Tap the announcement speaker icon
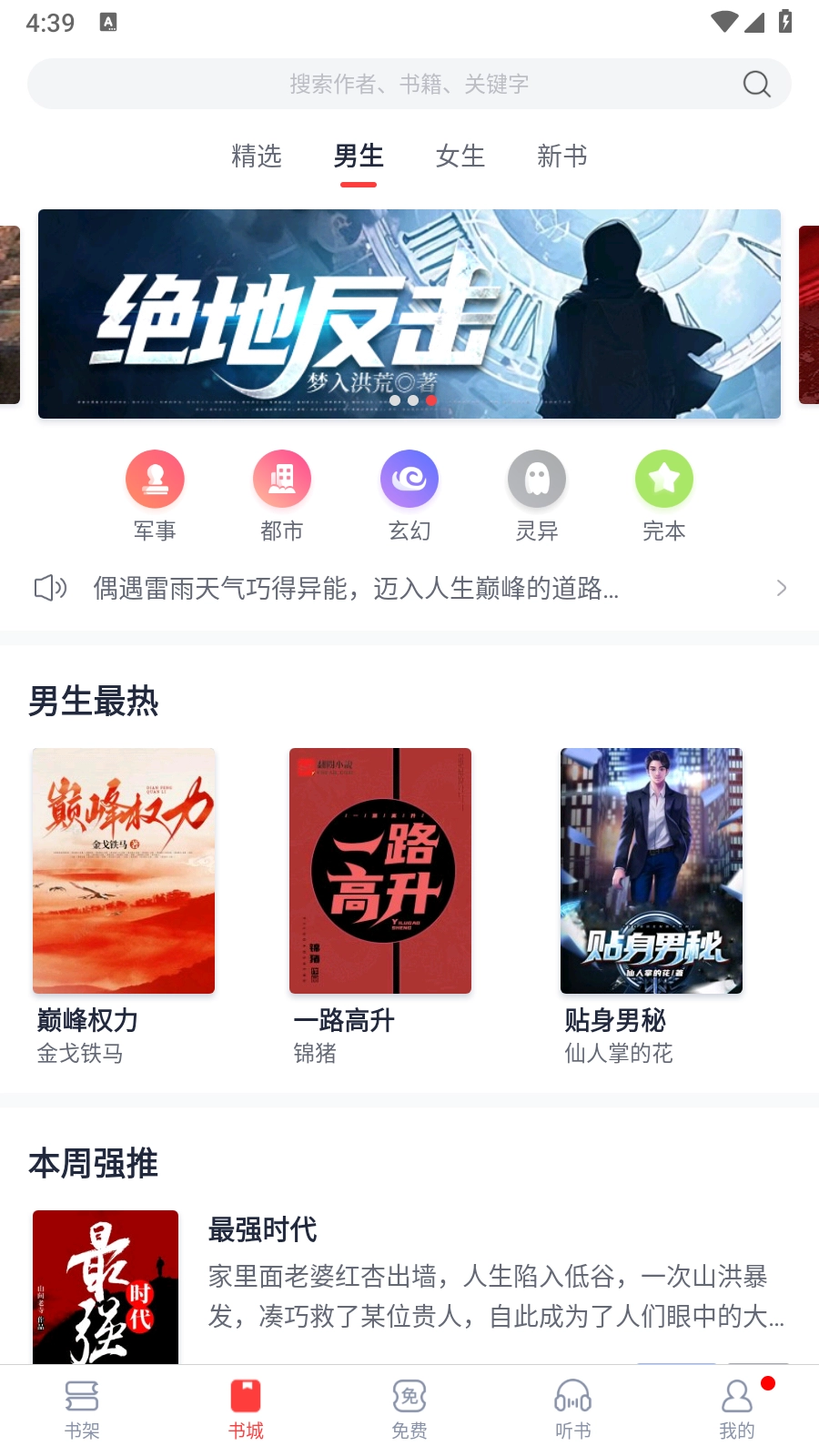Image resolution: width=819 pixels, height=1456 pixels. (50, 589)
